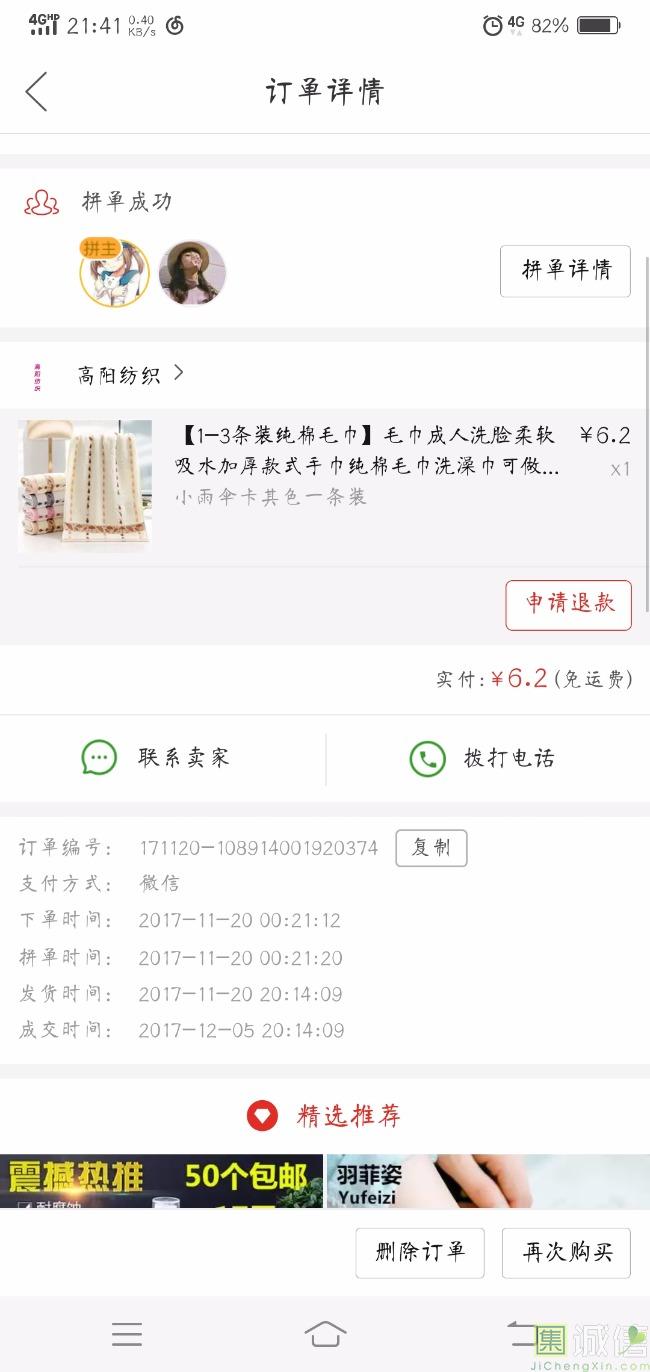The height and width of the screenshot is (1372, 650).
Task: Copy the order number with 复制
Action: point(431,848)
